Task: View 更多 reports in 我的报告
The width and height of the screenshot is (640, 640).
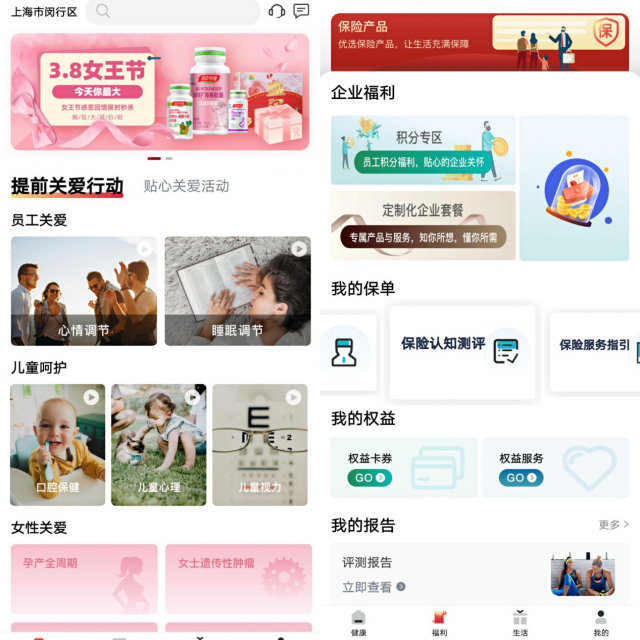Action: tap(613, 524)
